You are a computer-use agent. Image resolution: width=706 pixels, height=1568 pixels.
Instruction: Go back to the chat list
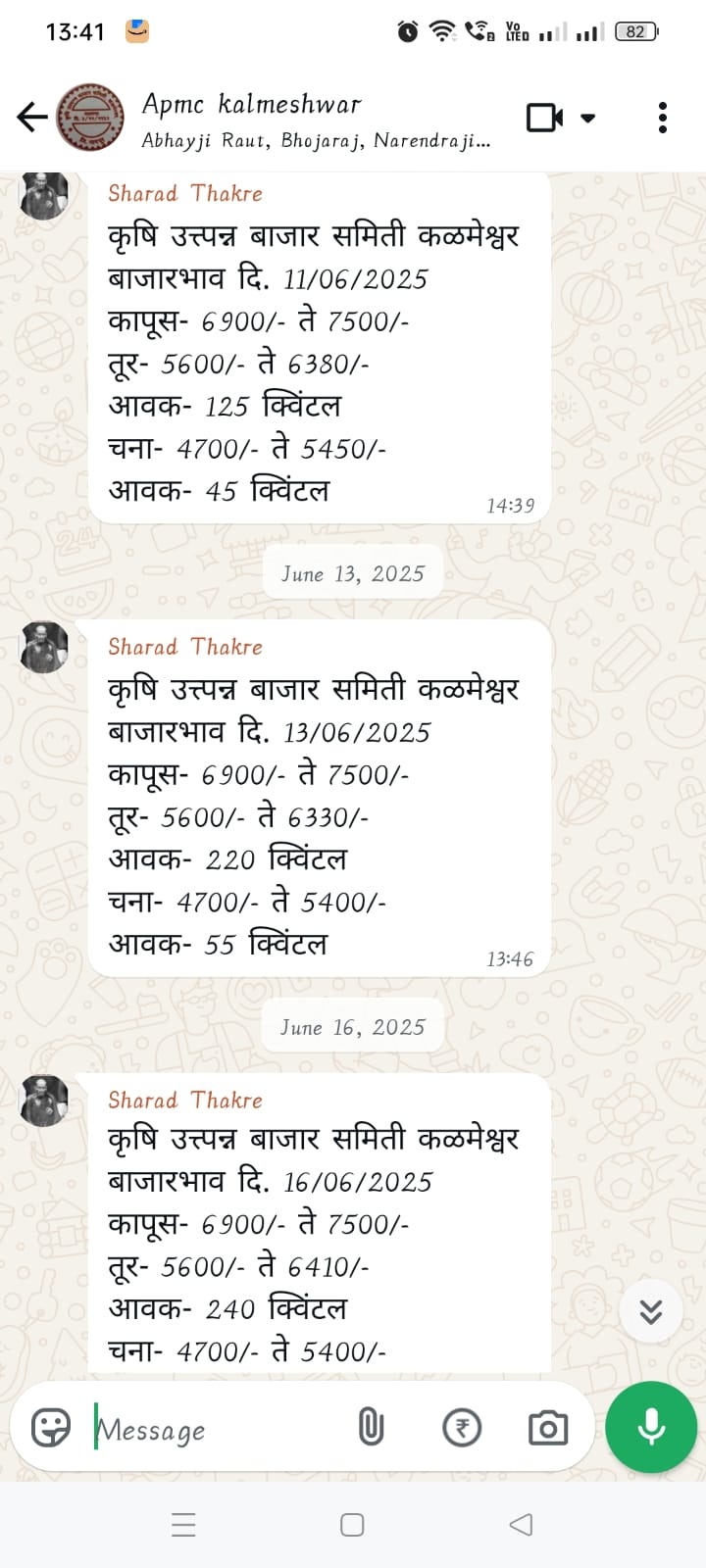tap(32, 118)
